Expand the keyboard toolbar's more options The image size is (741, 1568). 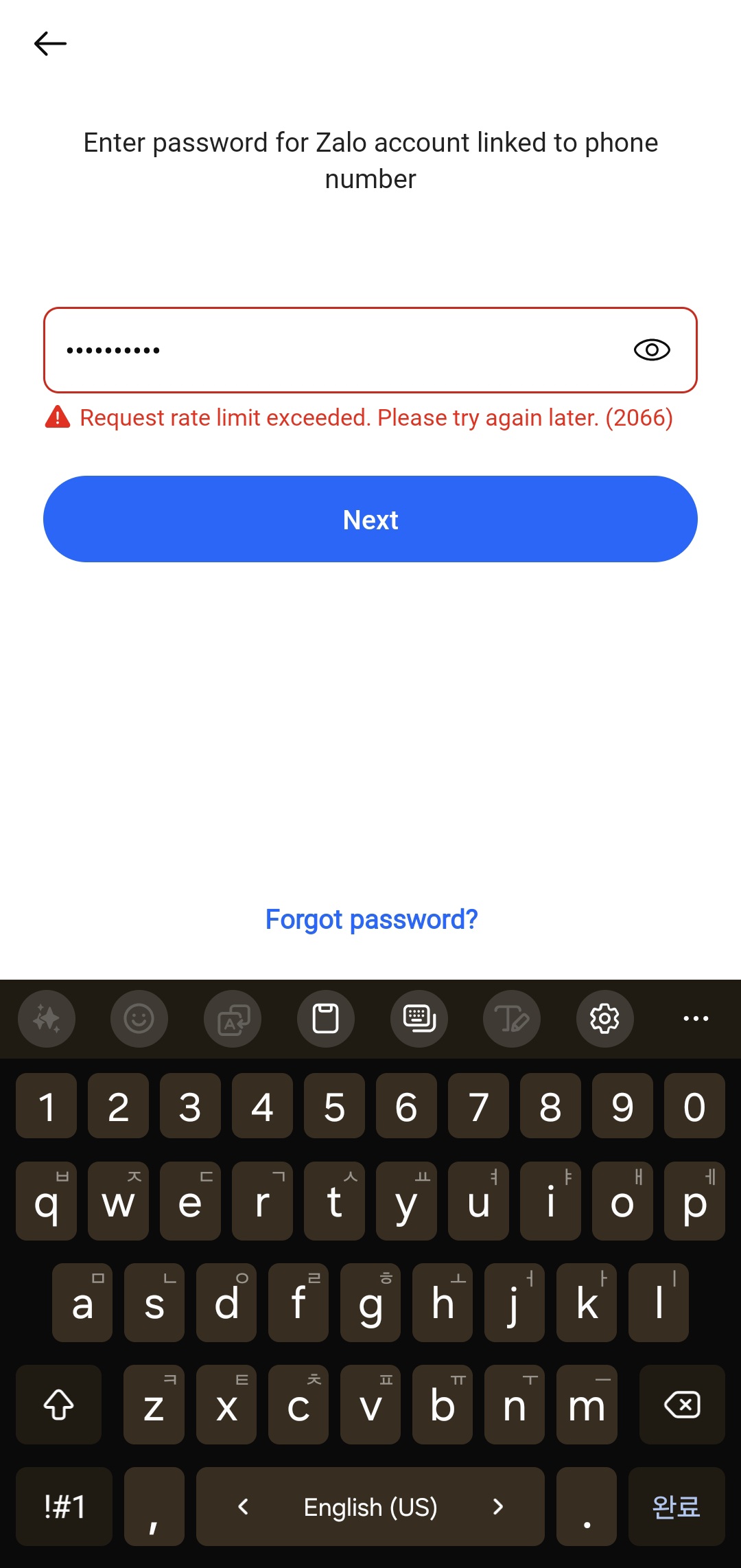point(696,1019)
